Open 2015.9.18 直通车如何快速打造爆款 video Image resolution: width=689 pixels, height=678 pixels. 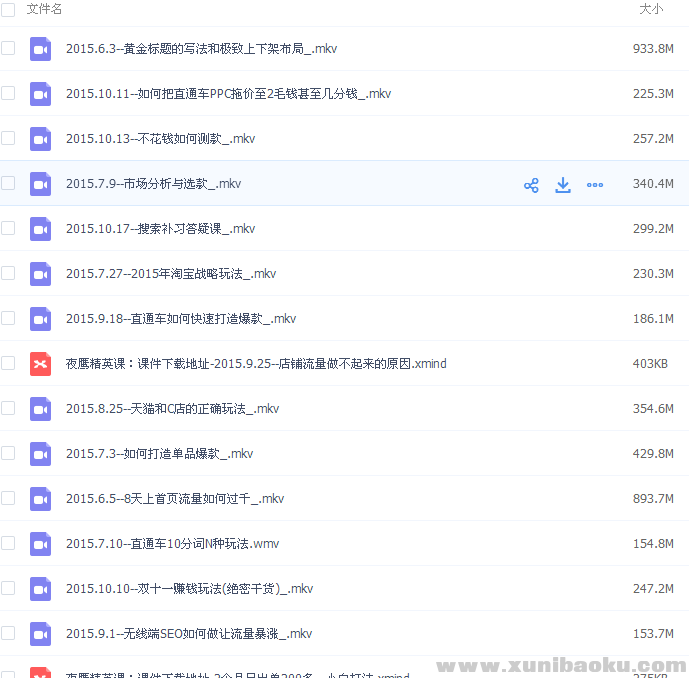pos(180,319)
